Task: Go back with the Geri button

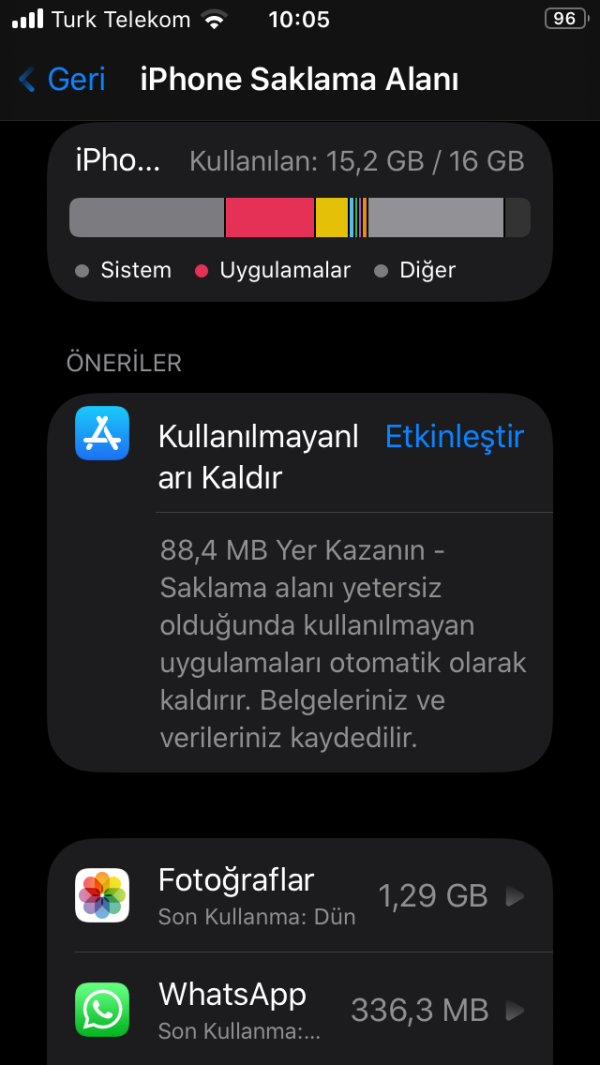Action: [62, 80]
